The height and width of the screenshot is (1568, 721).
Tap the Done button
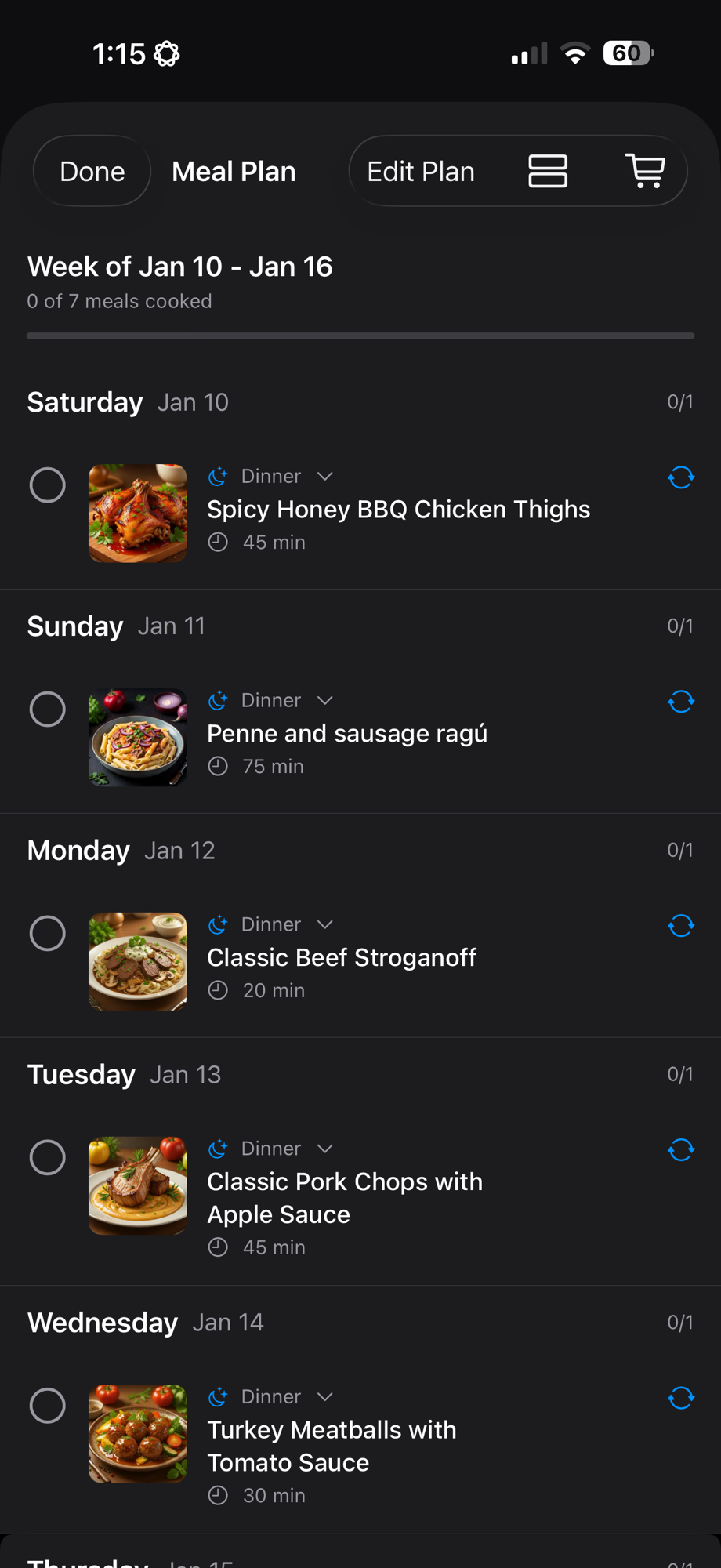92,172
